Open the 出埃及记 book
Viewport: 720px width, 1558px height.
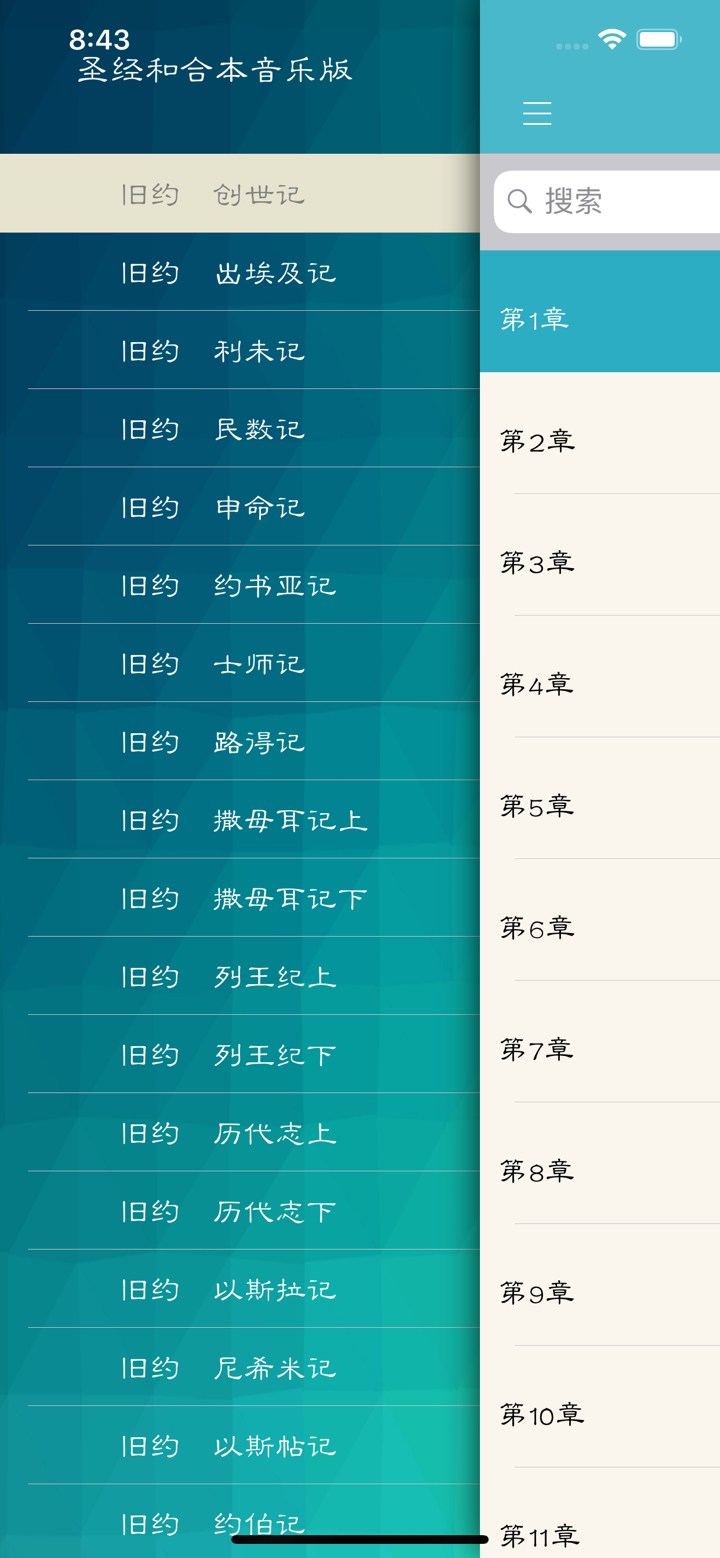[240, 271]
